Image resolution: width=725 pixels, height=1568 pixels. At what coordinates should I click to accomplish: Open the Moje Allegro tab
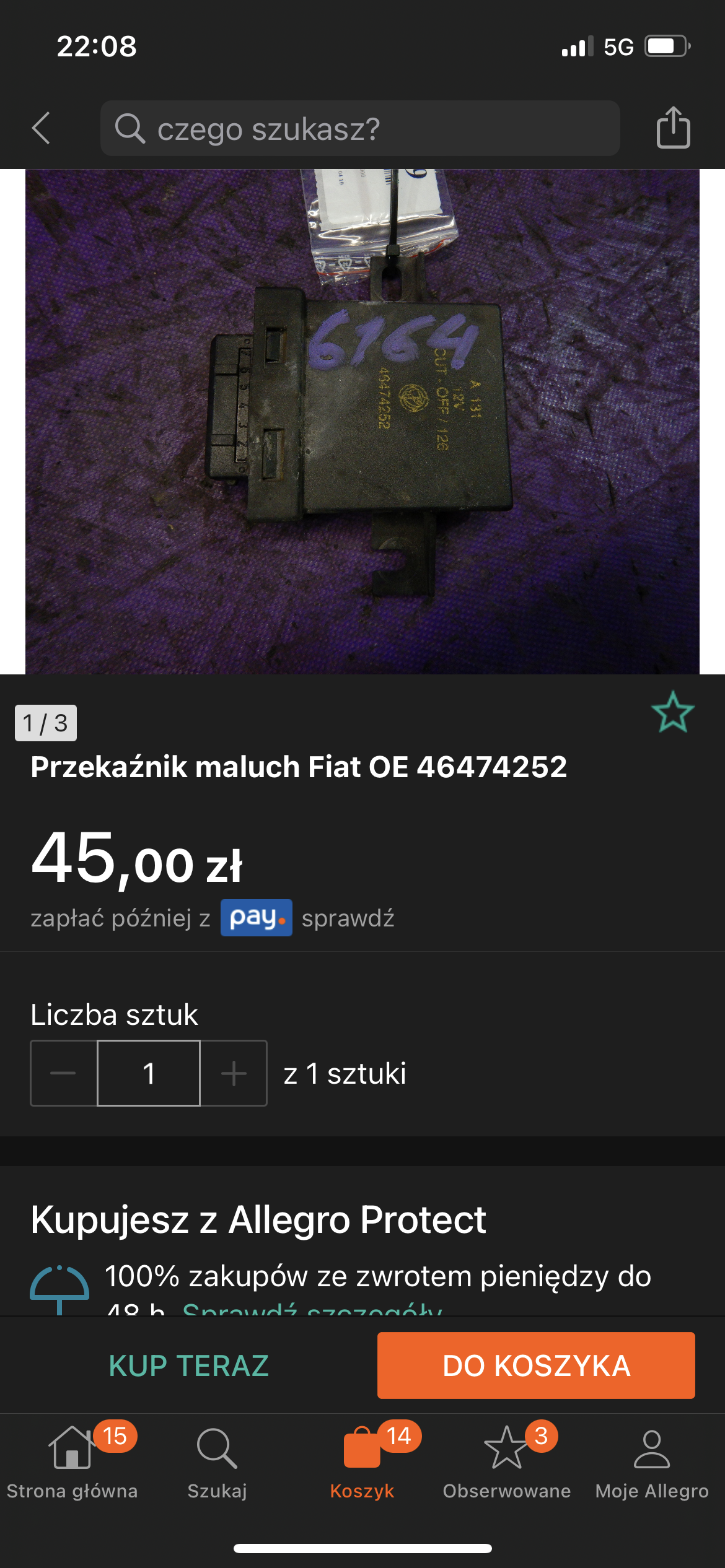tap(652, 1462)
